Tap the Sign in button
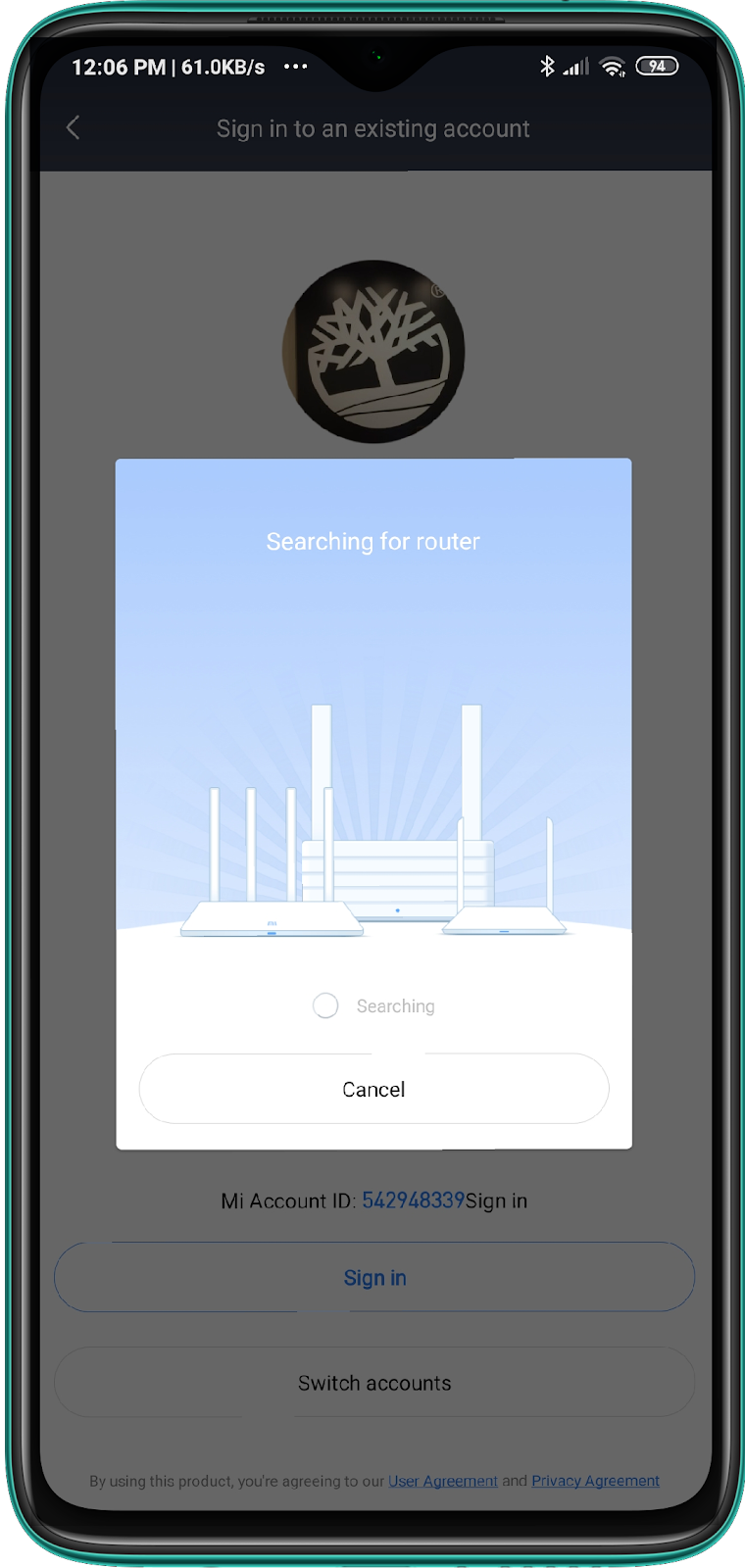This screenshot has width=745, height=1568. pos(374,1277)
